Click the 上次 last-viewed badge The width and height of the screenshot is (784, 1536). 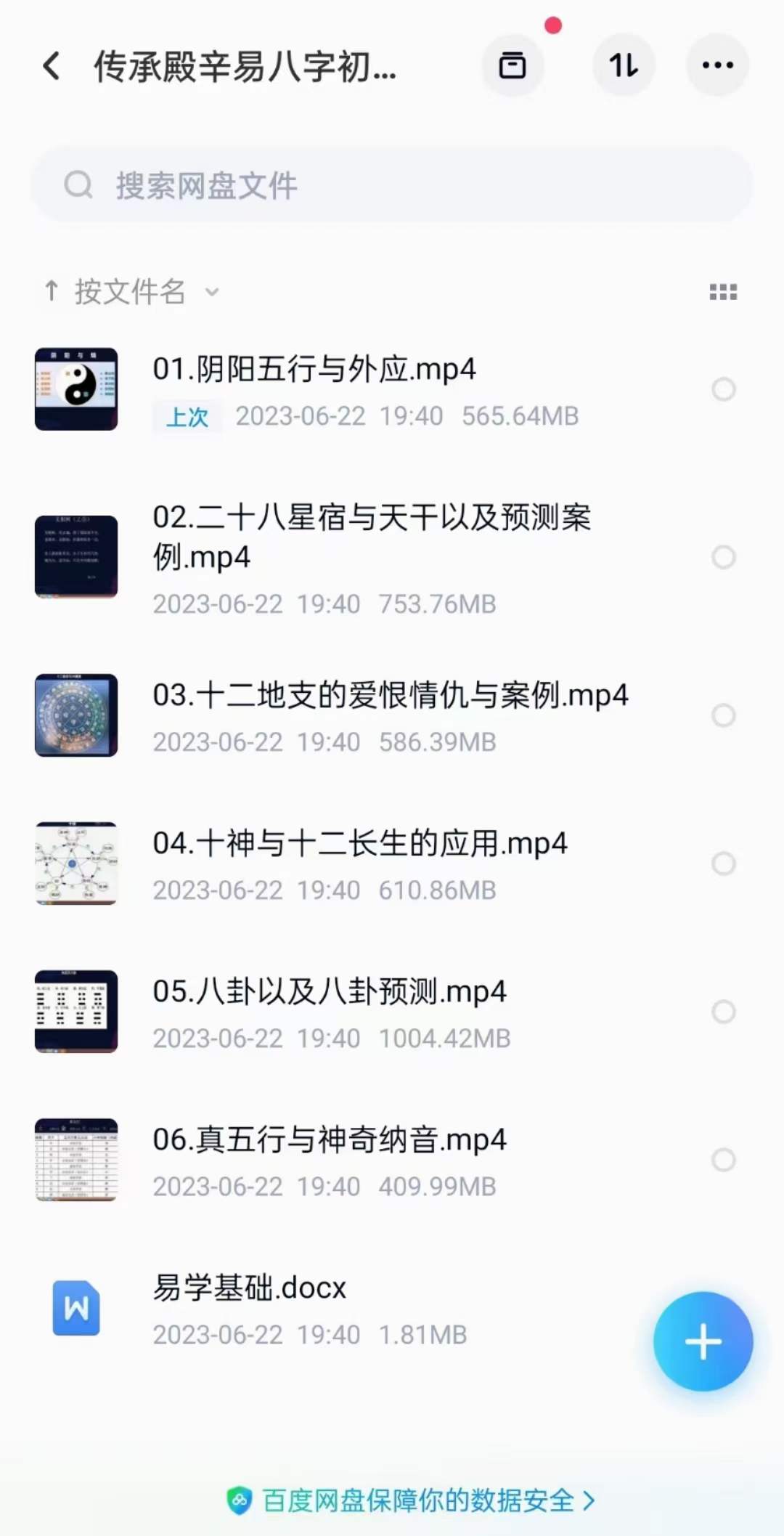[187, 416]
